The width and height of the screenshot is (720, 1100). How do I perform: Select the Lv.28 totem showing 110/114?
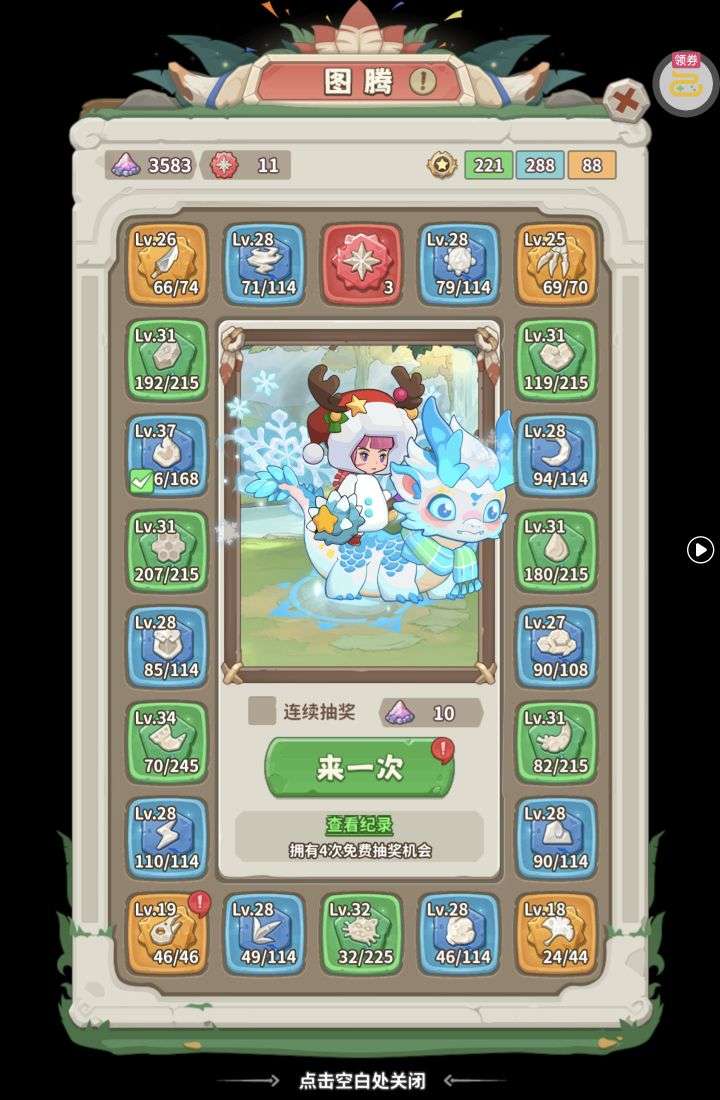[x=167, y=838]
